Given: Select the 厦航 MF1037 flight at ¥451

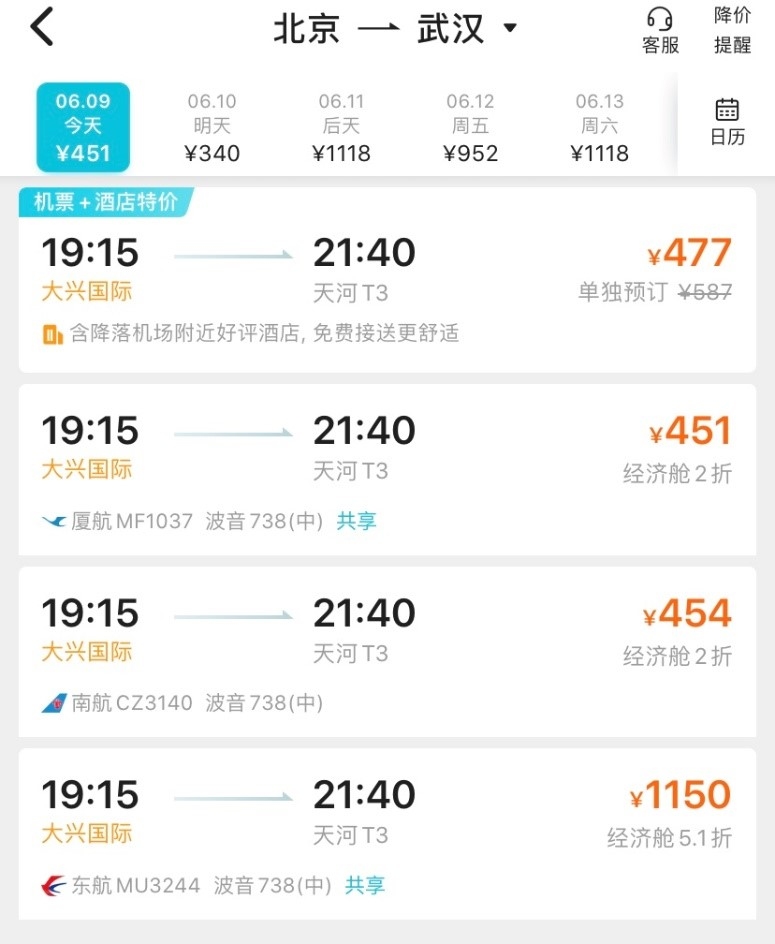Looking at the screenshot, I should (387, 469).
